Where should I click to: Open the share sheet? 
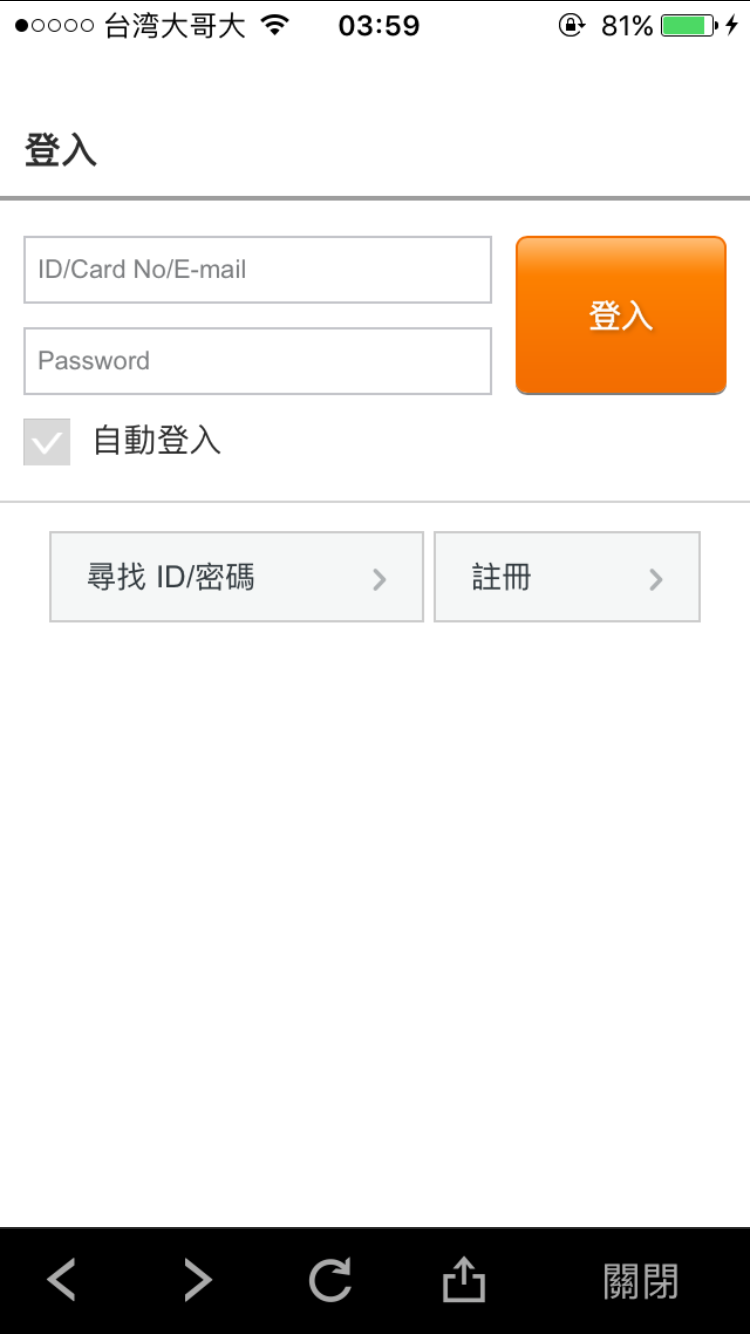coord(464,1279)
